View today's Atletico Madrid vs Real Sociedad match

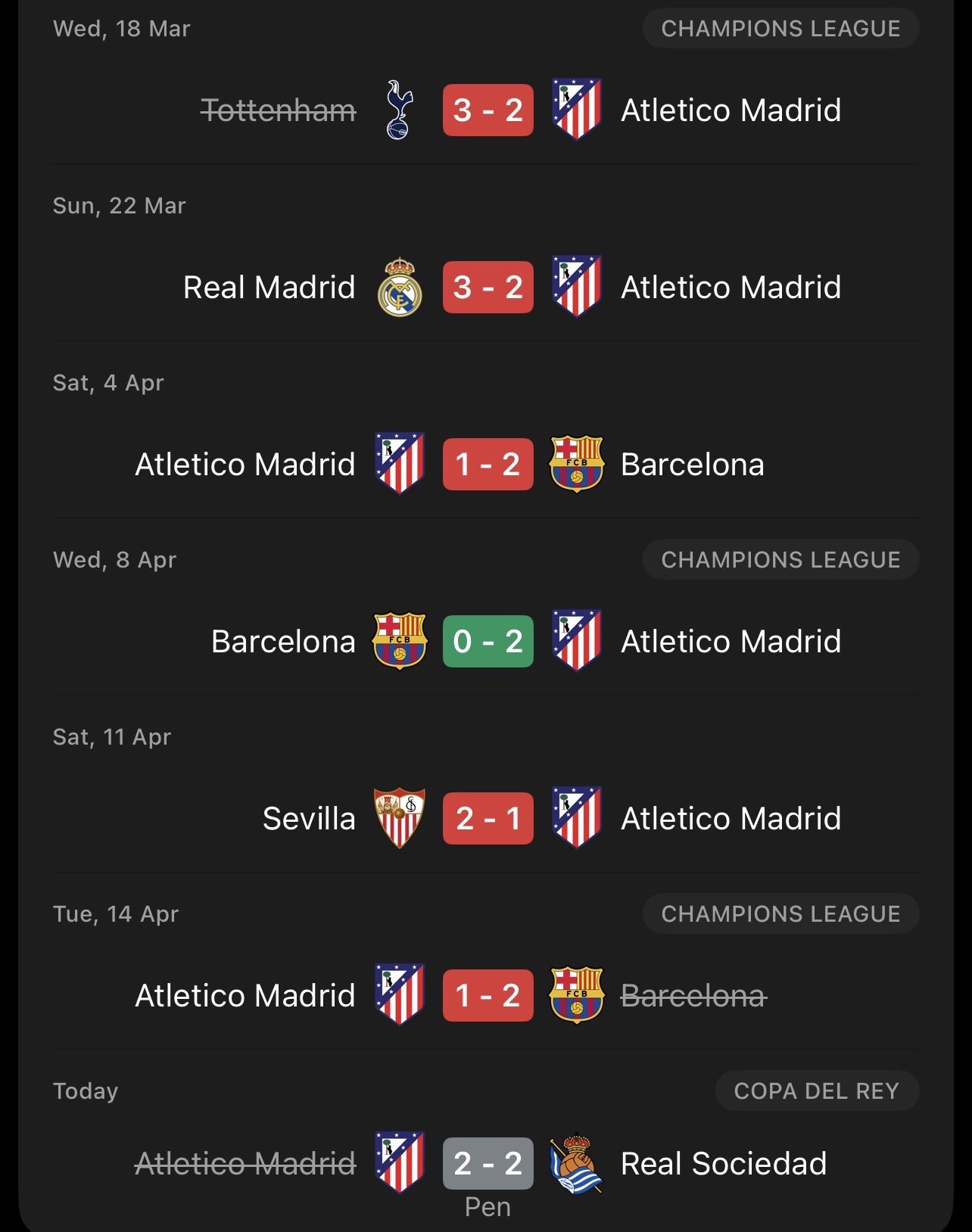(x=488, y=1164)
